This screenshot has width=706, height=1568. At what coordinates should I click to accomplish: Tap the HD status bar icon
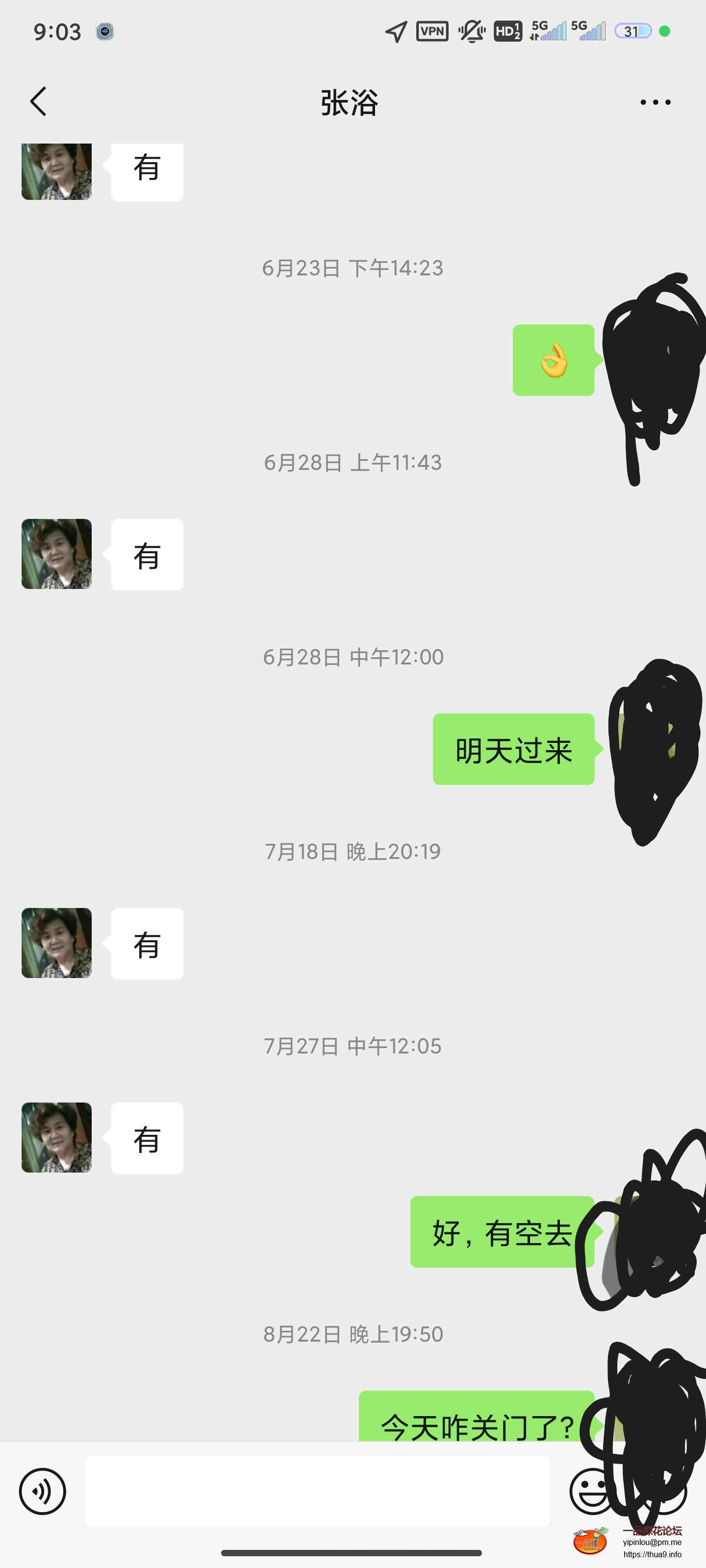pyautogui.click(x=507, y=30)
